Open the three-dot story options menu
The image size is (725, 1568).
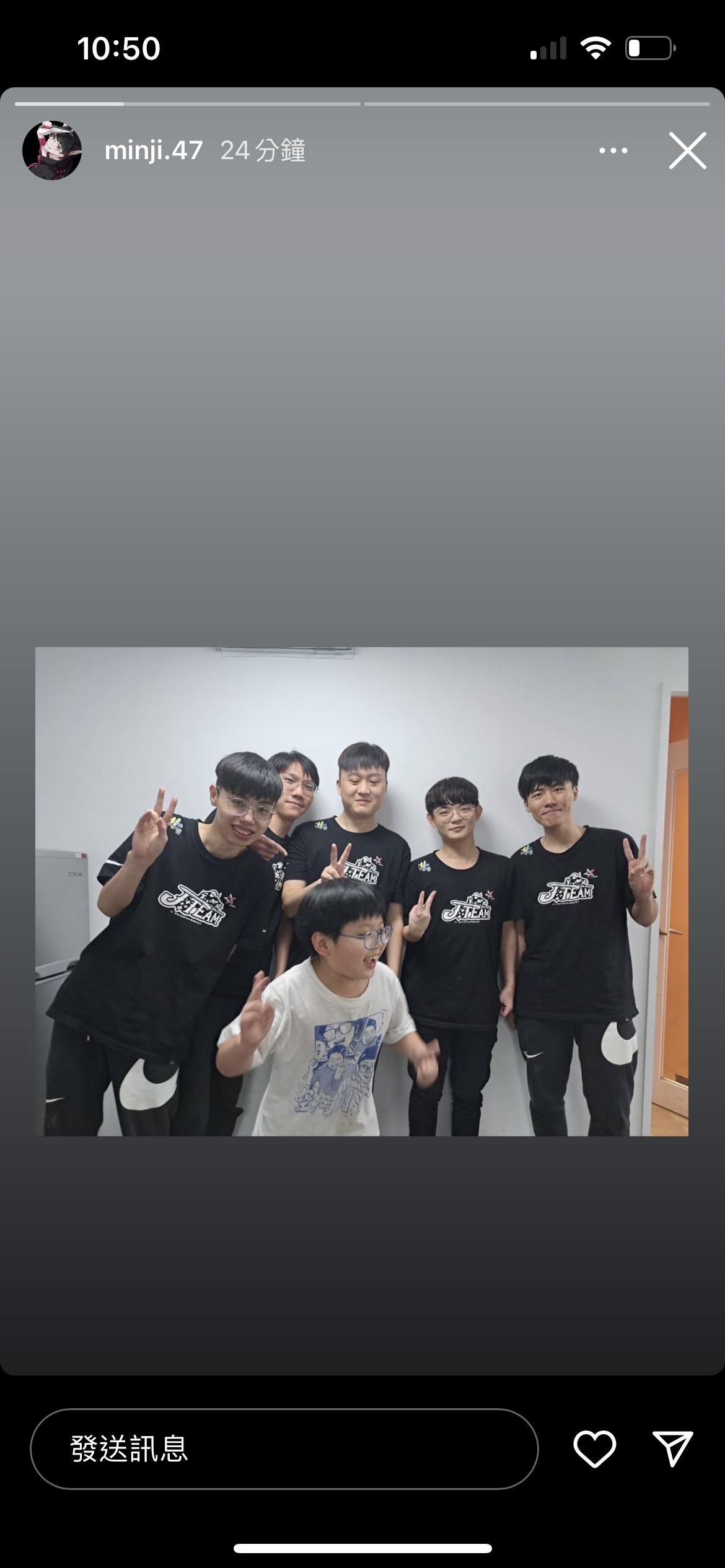point(613,150)
